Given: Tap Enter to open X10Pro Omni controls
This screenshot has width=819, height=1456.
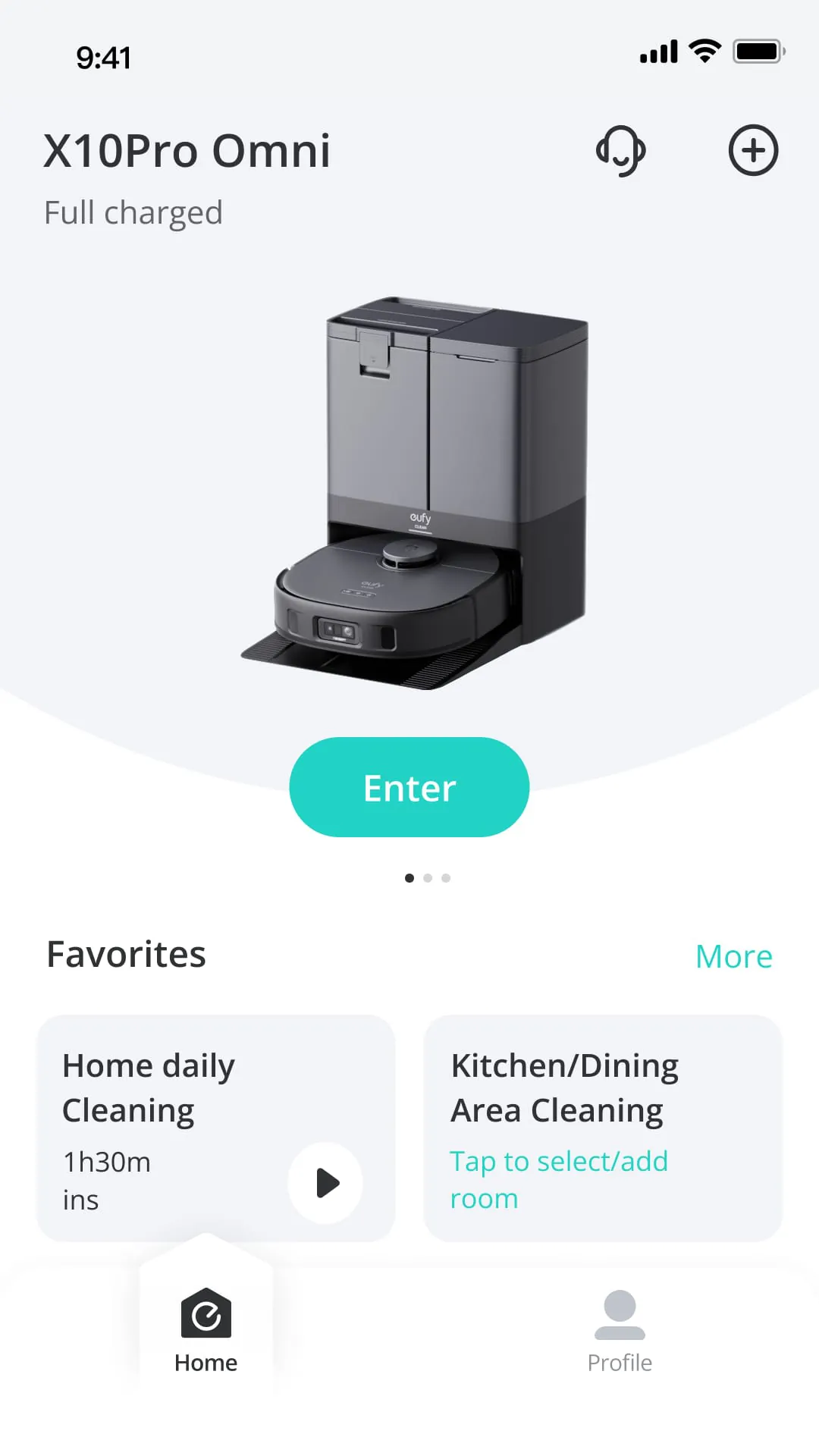Looking at the screenshot, I should (409, 787).
